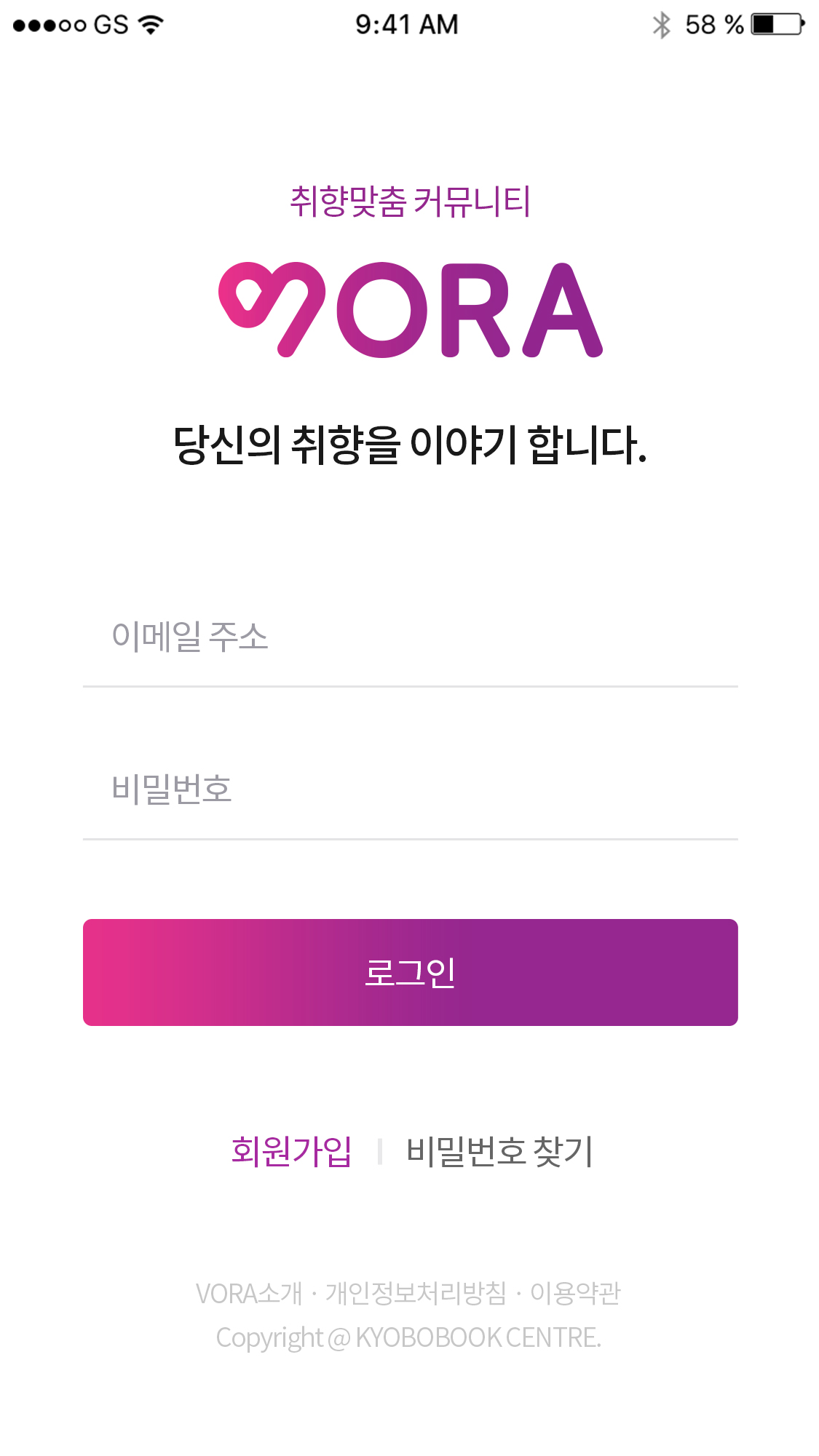
Task: Open 회원가입 sign-up
Action: pos(291,1152)
